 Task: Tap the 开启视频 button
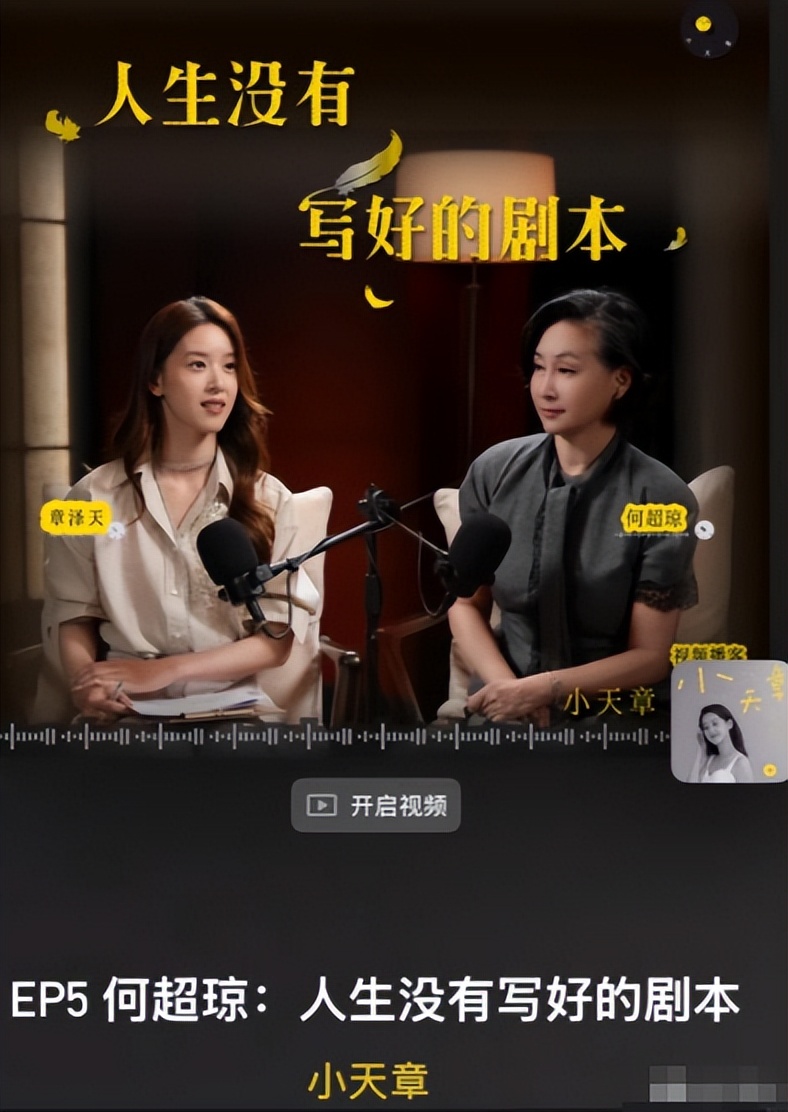tap(376, 805)
